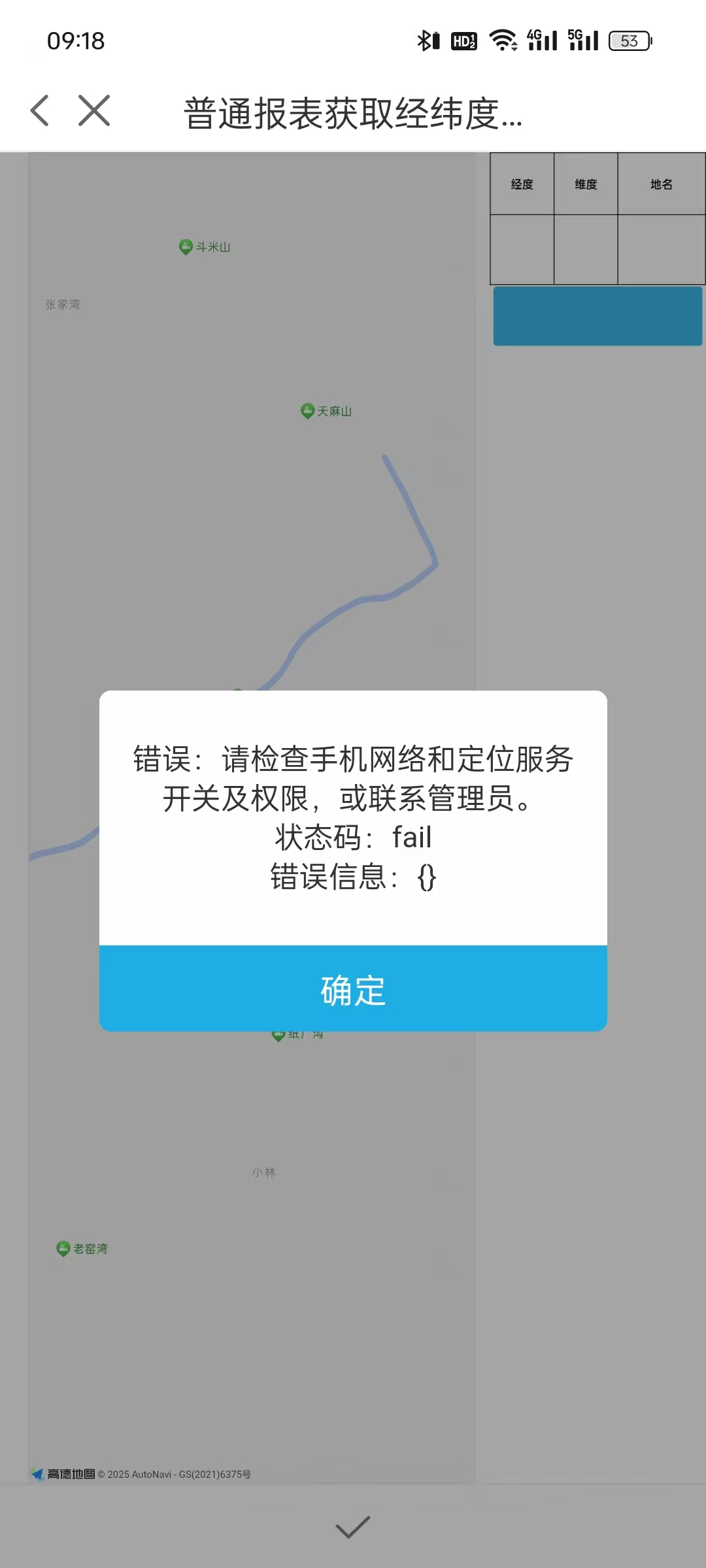Confirm the error dialog with 确定
This screenshot has width=706, height=1568.
pos(353,989)
